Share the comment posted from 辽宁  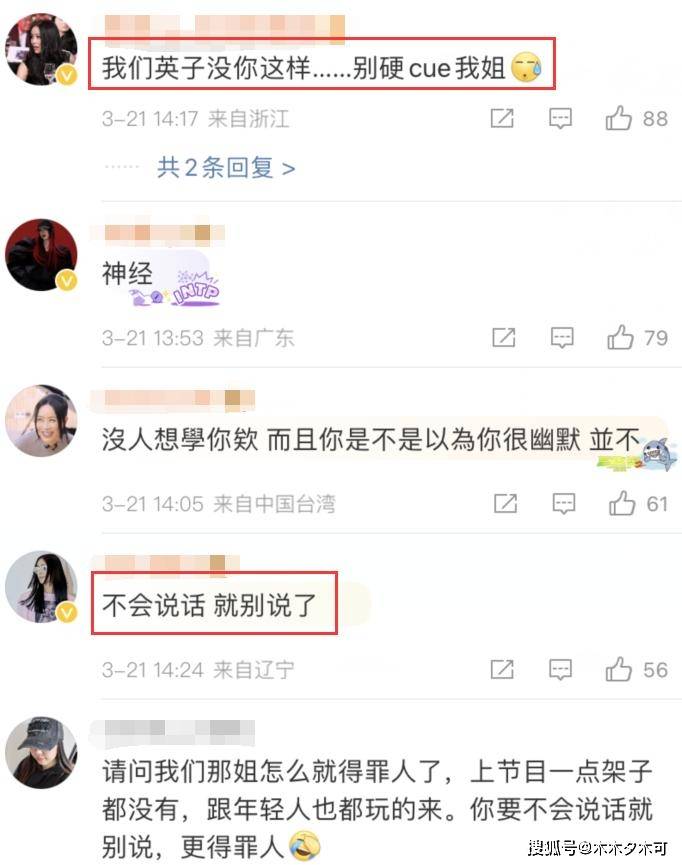click(503, 669)
